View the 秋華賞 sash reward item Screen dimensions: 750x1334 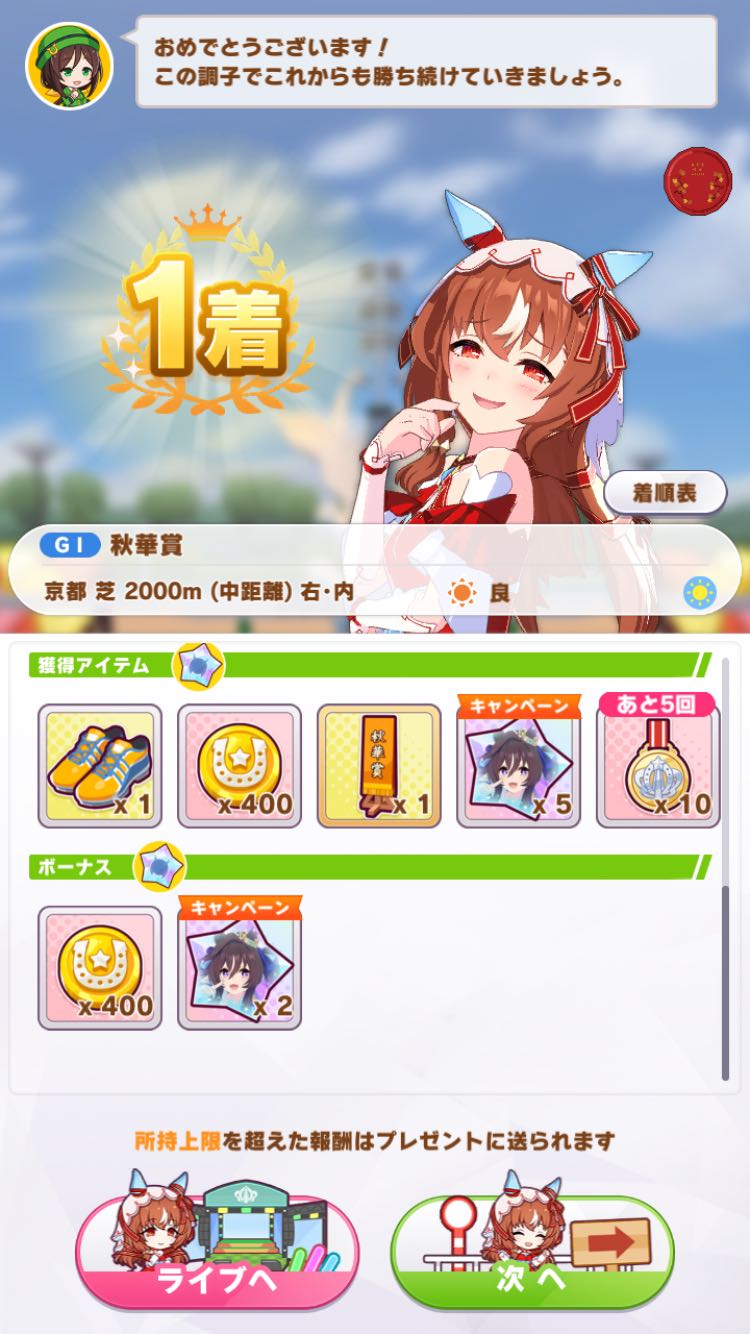point(379,766)
